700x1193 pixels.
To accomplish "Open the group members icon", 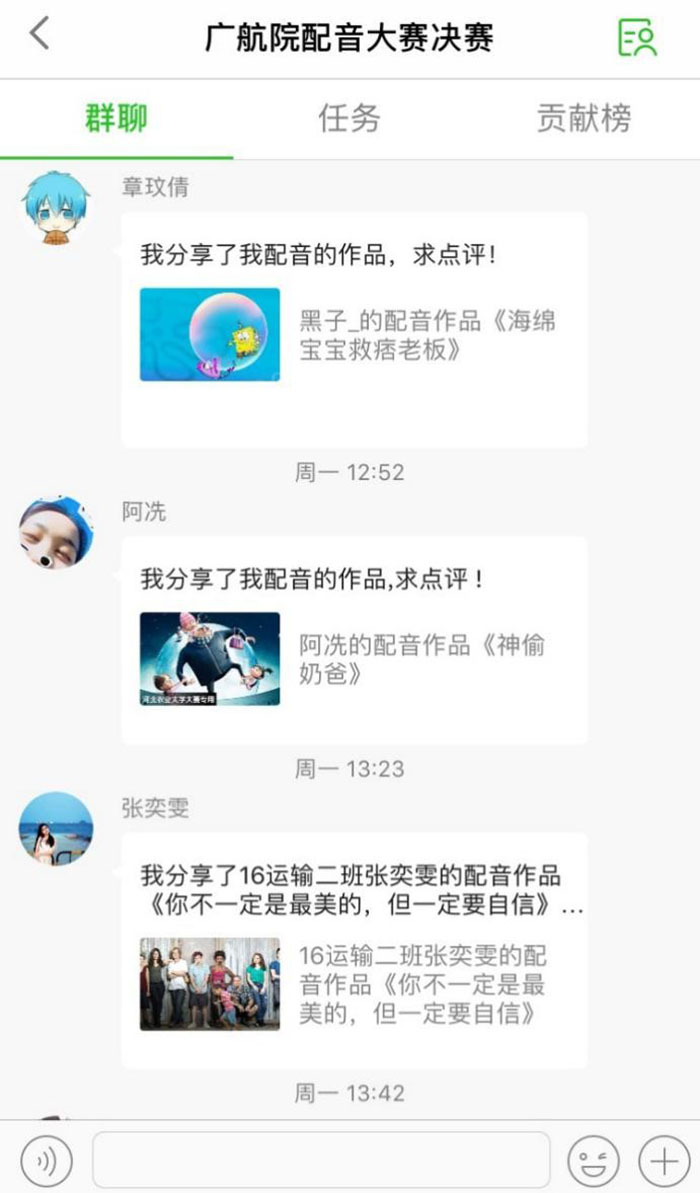I will (637, 37).
